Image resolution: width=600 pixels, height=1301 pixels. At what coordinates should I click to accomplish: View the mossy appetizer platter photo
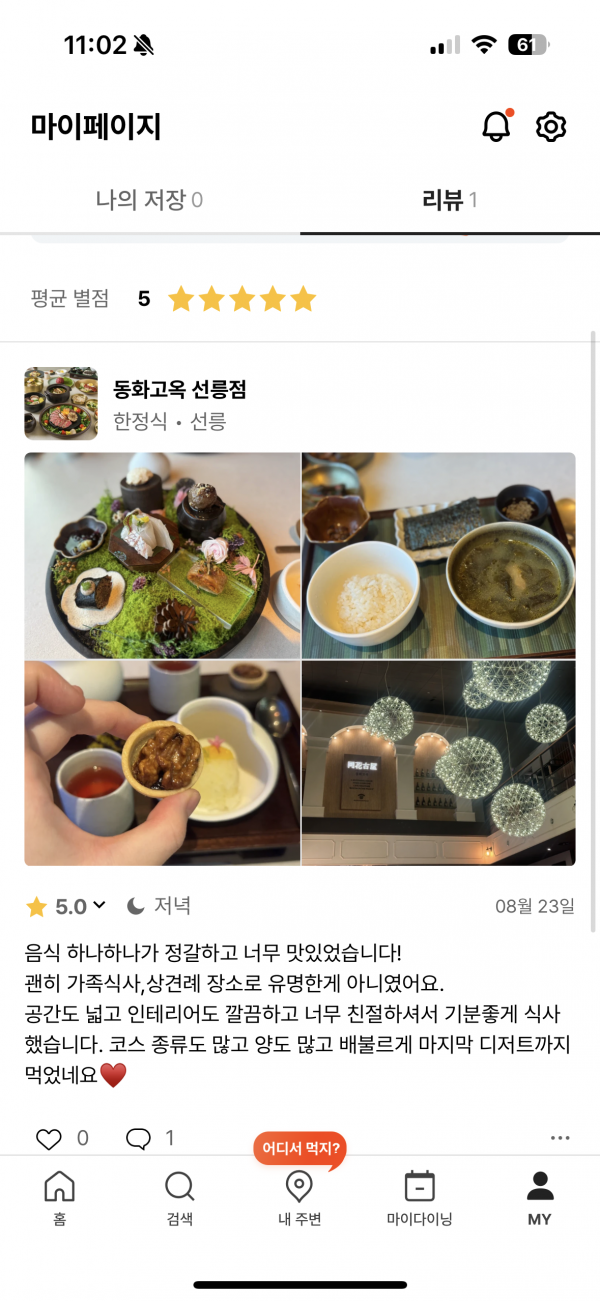pos(162,556)
